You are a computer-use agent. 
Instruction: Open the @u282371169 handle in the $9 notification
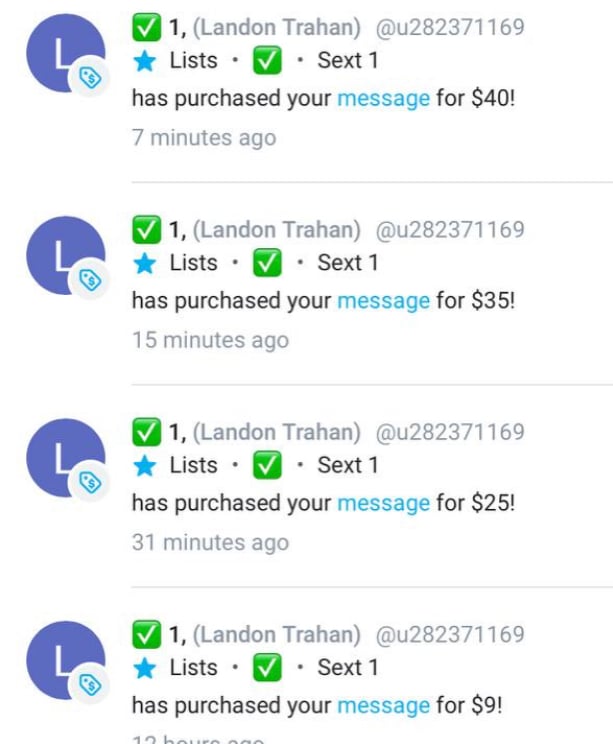coord(449,635)
